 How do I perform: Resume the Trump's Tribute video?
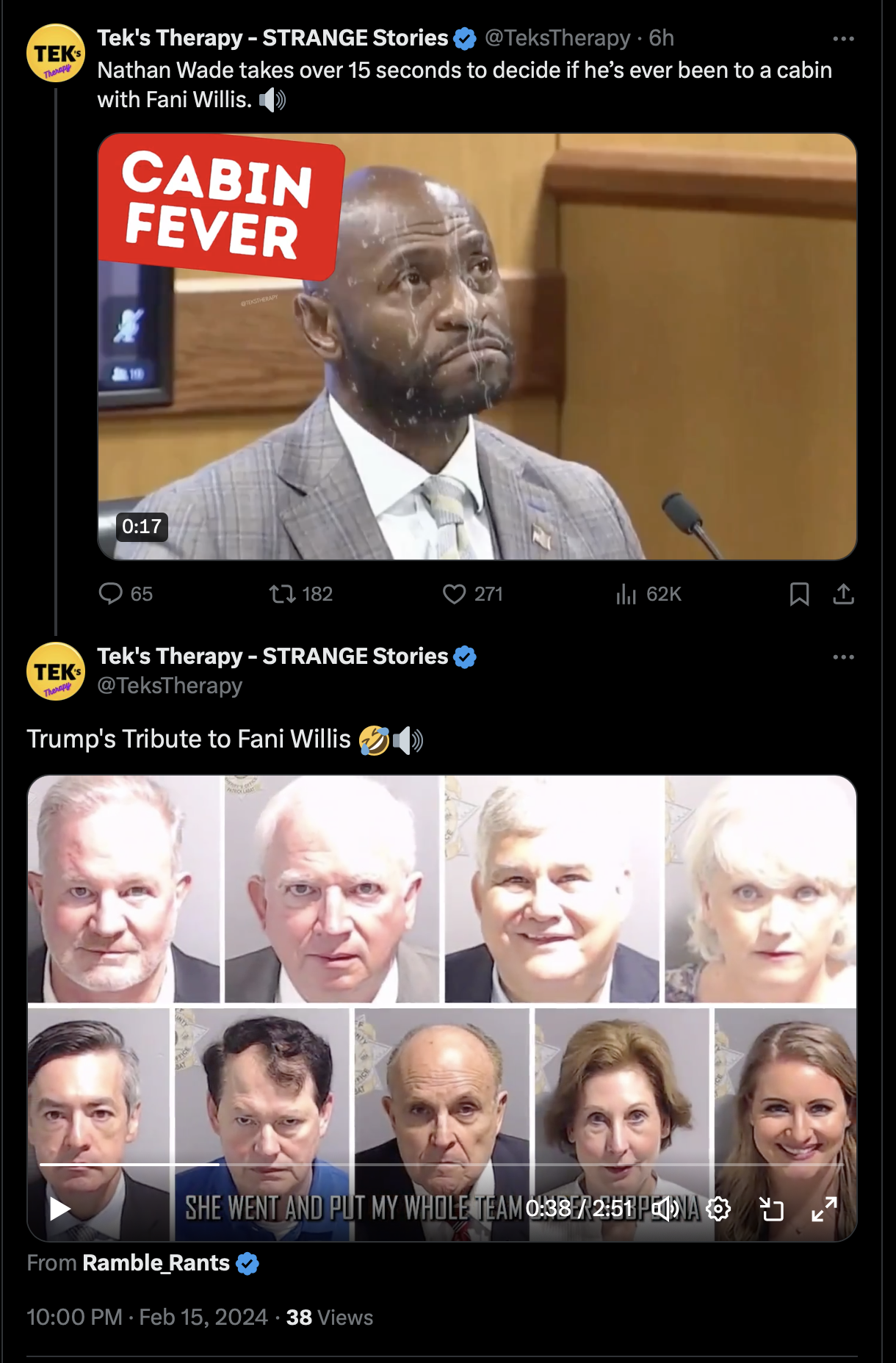(59, 1208)
